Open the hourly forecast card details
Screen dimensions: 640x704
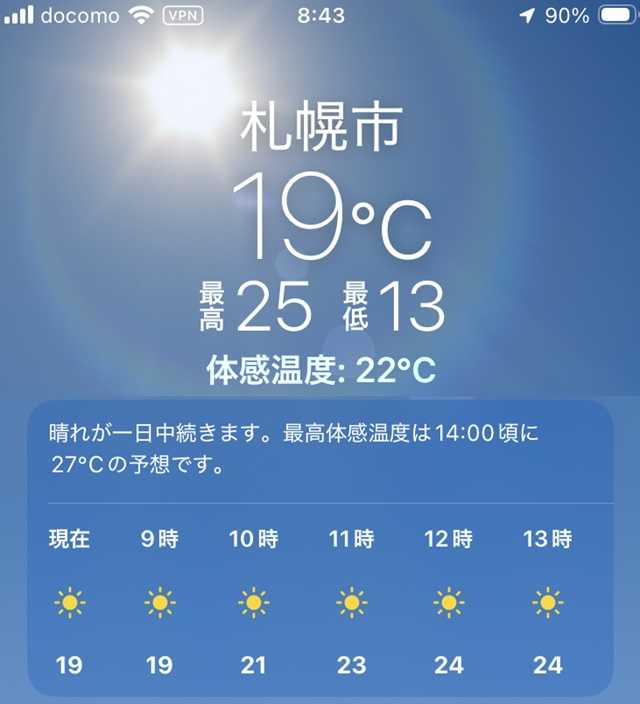[321, 548]
